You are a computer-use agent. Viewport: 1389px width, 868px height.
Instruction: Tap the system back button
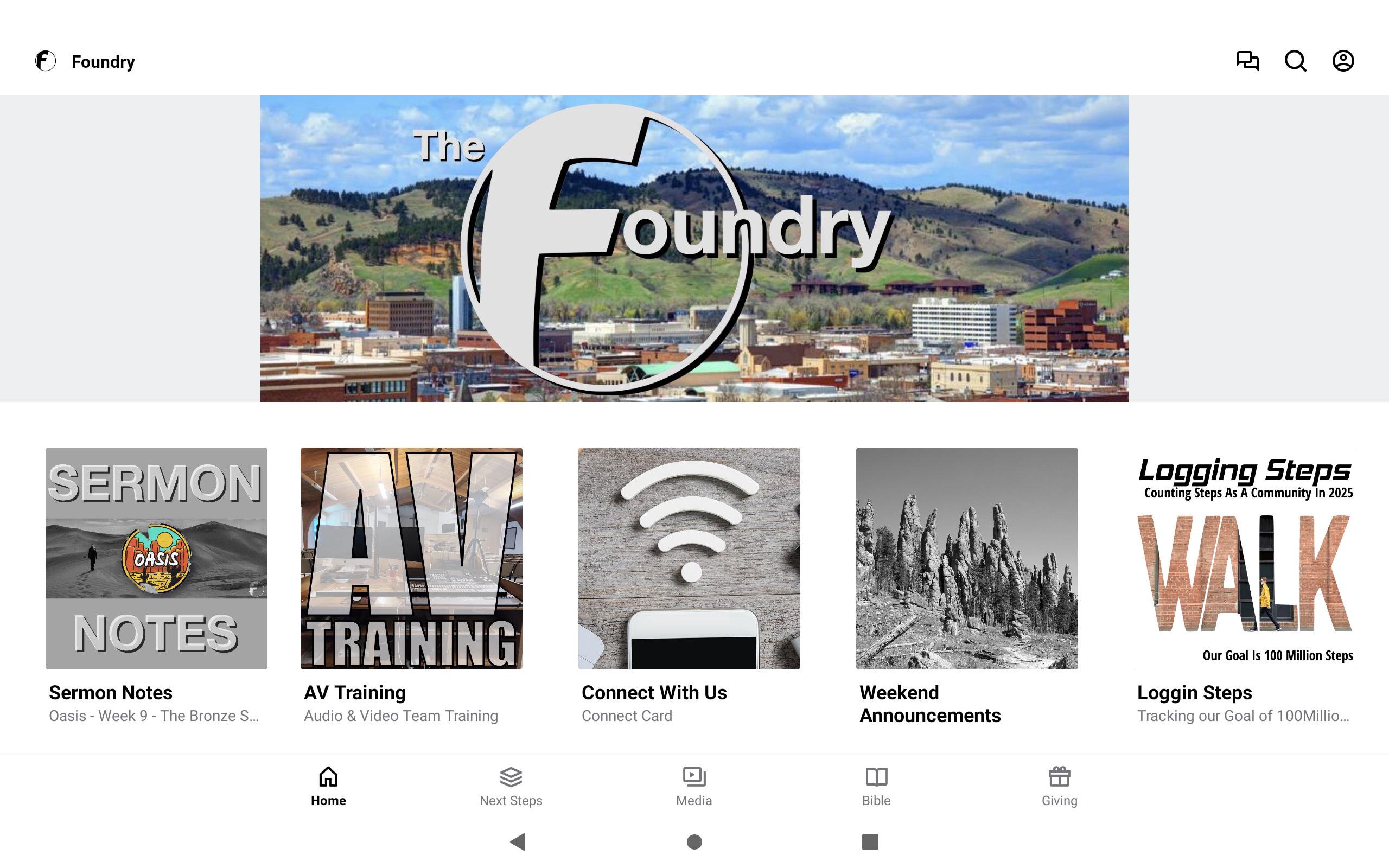[518, 841]
